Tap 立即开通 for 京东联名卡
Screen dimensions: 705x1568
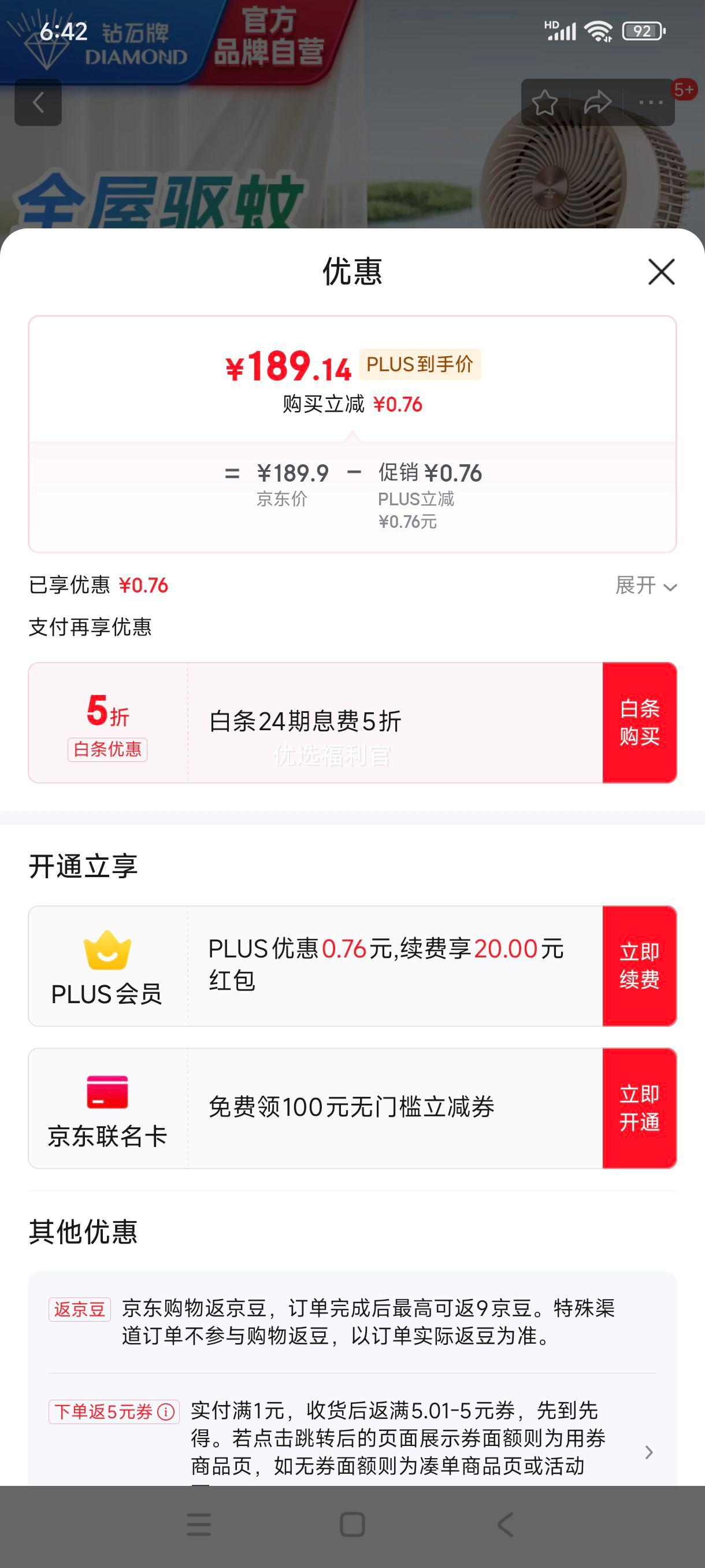click(639, 1108)
